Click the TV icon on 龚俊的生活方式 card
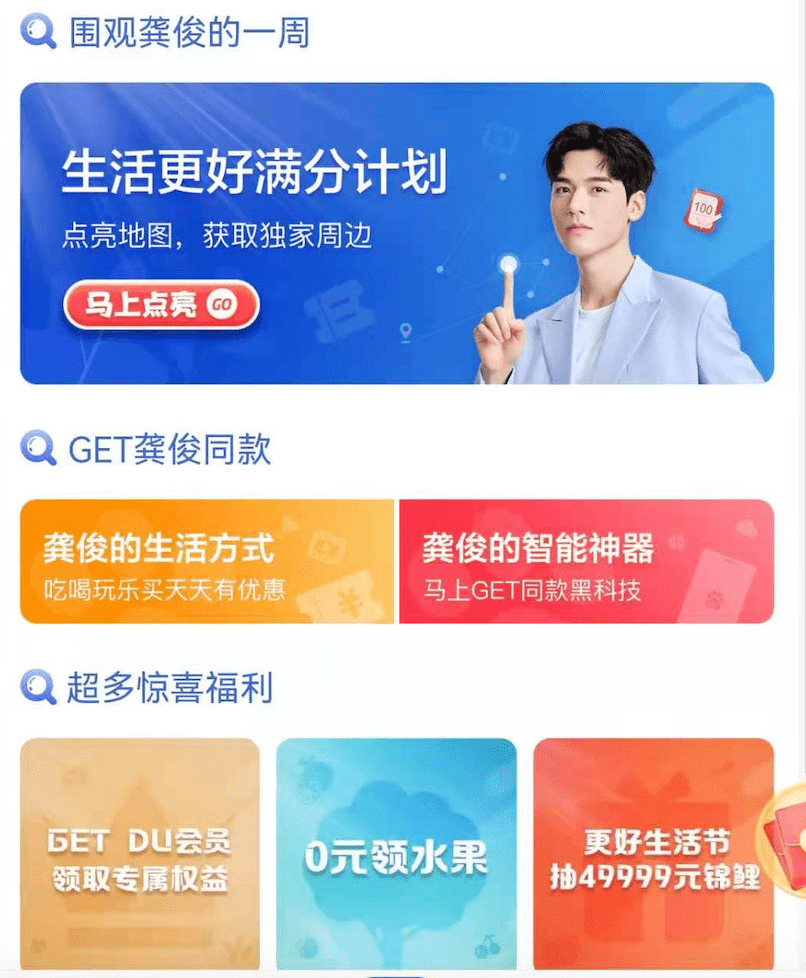Viewport: 806px width, 978px height. [x=325, y=545]
